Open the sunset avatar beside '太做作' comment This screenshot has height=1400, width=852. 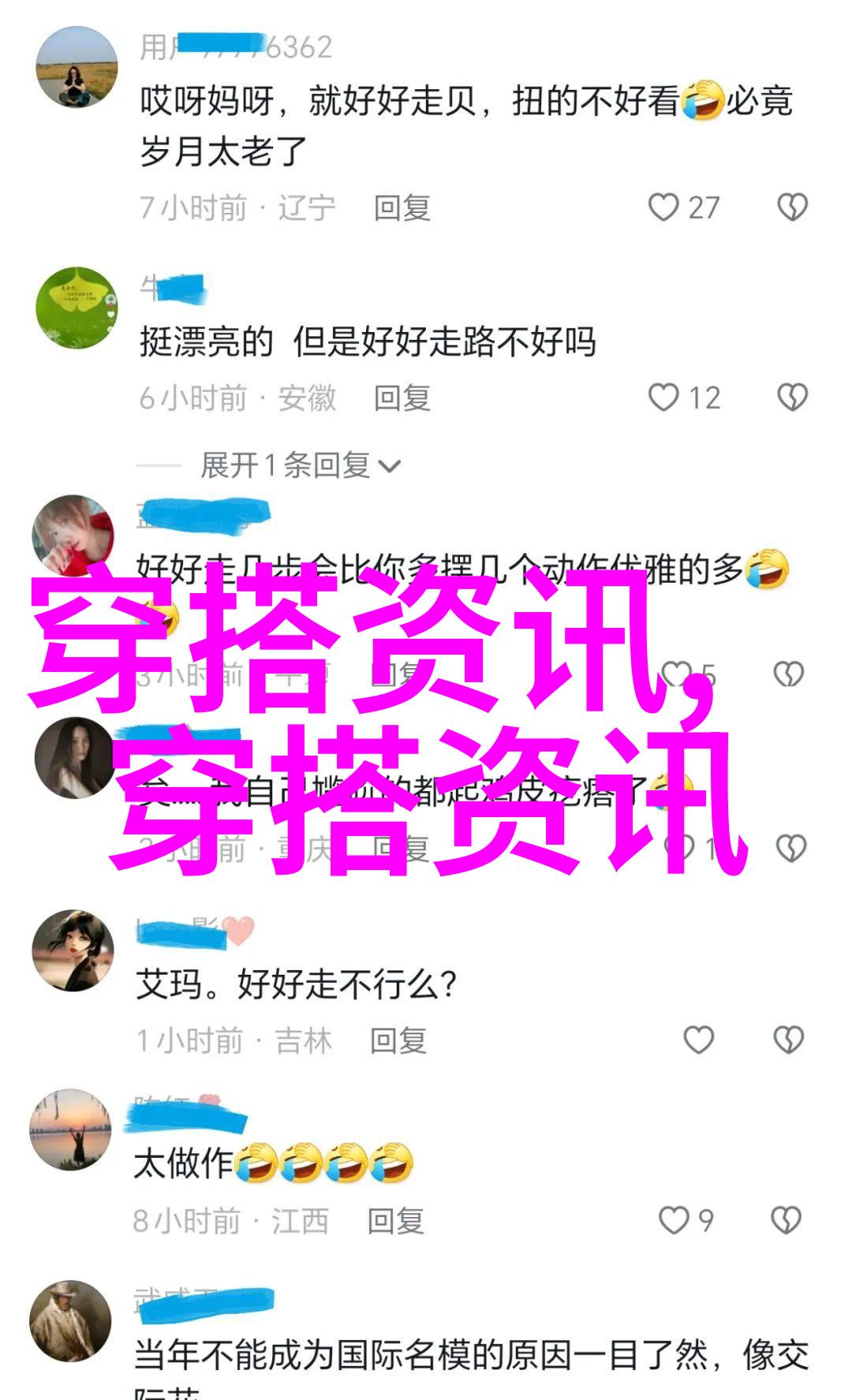[71, 1129]
